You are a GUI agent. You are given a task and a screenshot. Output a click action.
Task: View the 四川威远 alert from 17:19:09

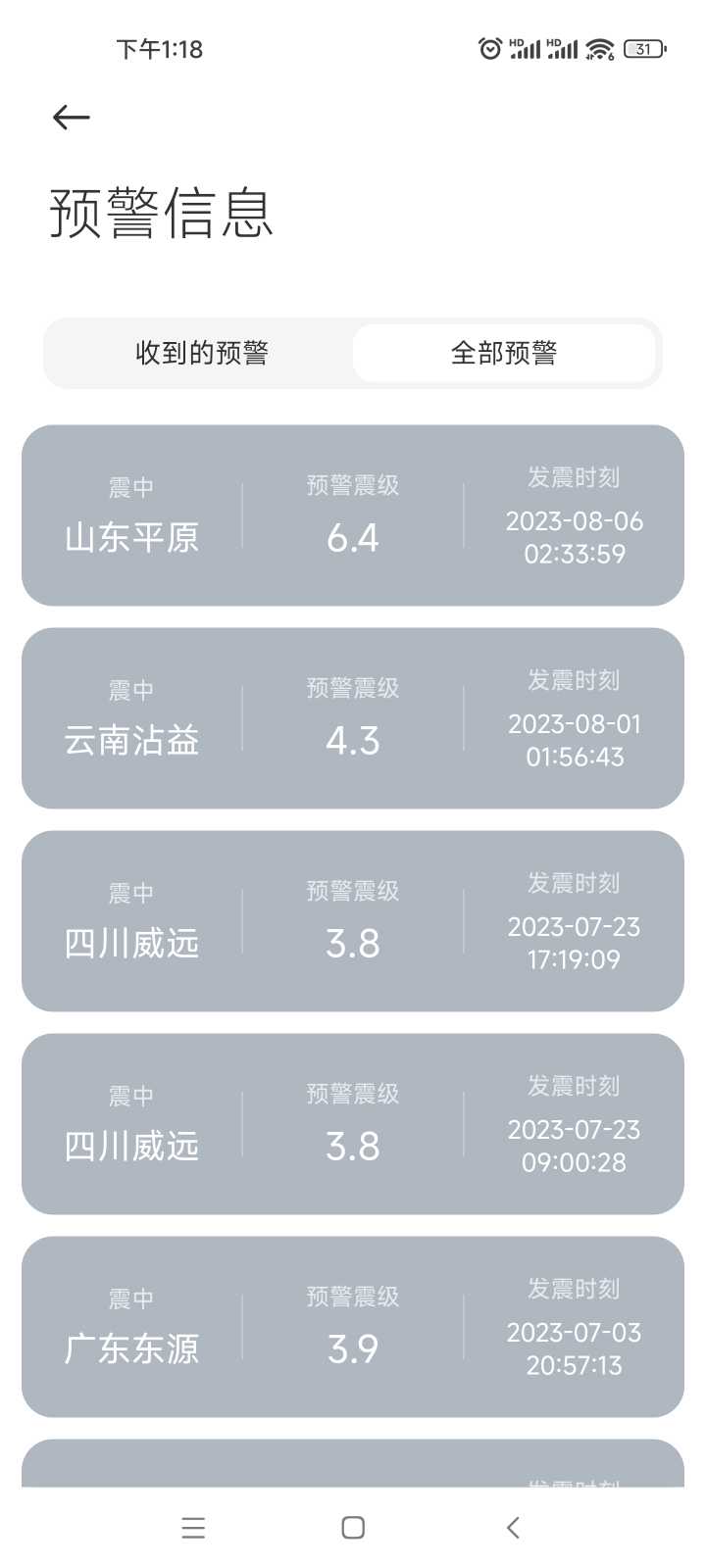coord(353,921)
